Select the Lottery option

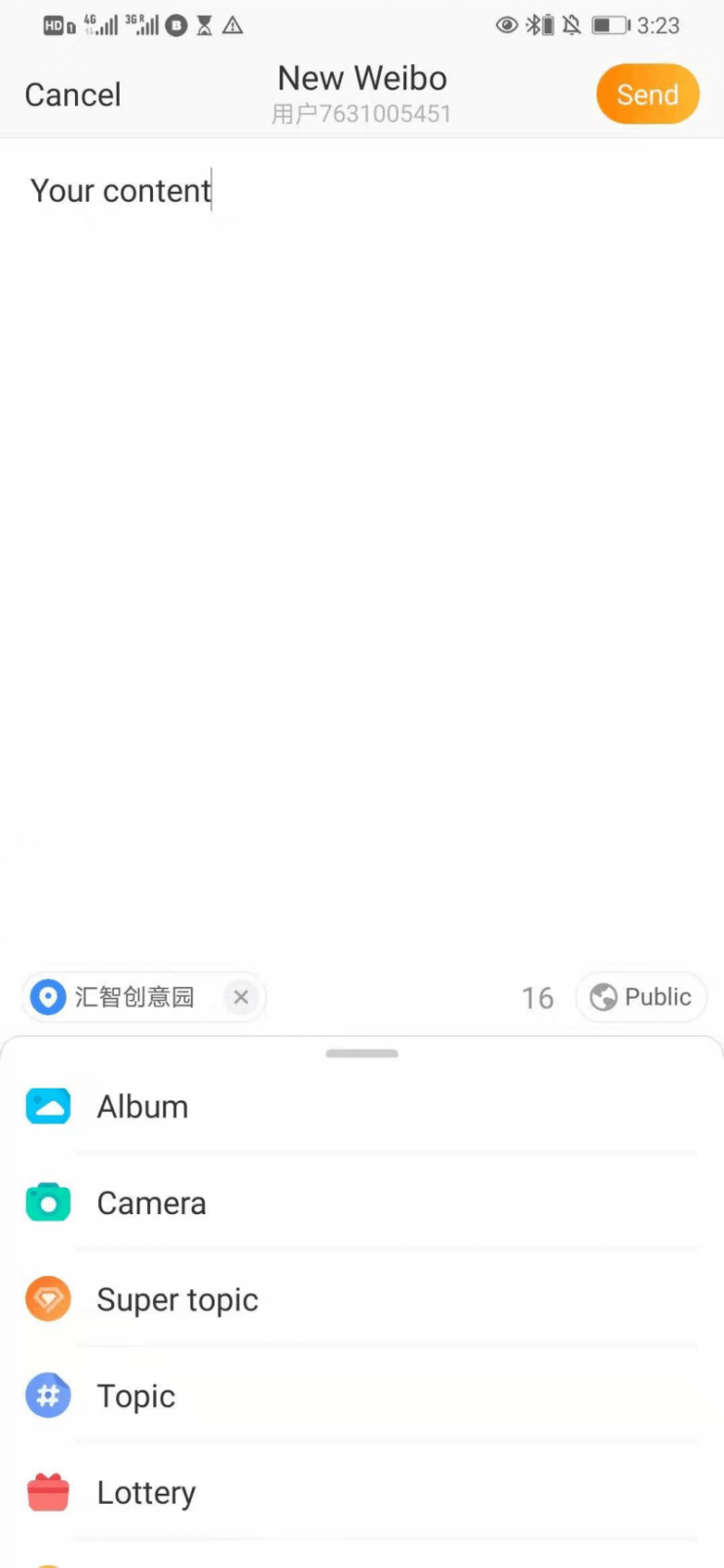(x=146, y=1493)
